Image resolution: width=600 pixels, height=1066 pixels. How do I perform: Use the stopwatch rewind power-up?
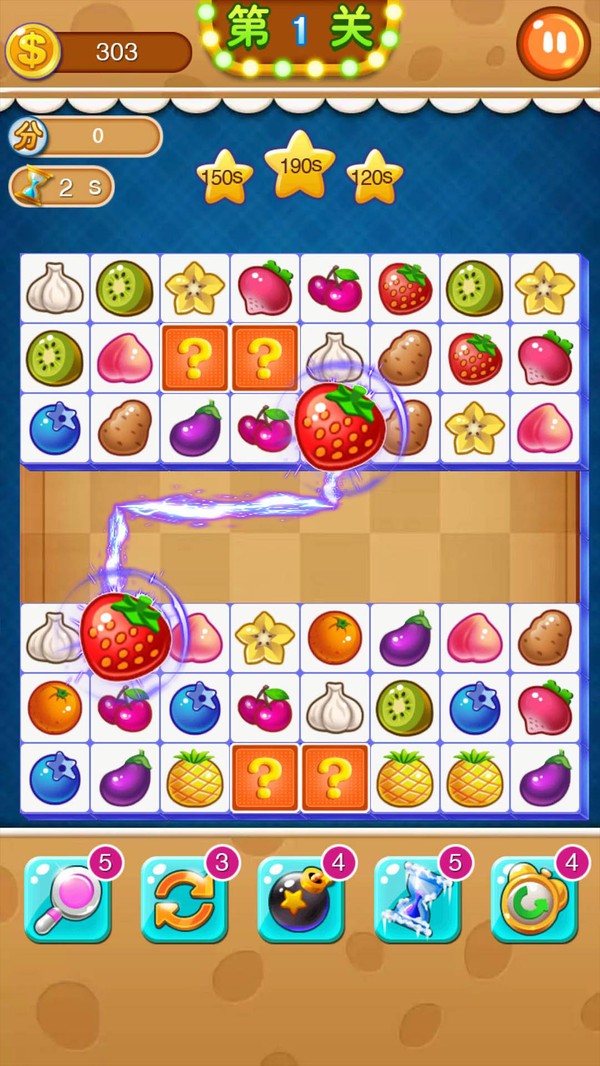click(x=534, y=900)
